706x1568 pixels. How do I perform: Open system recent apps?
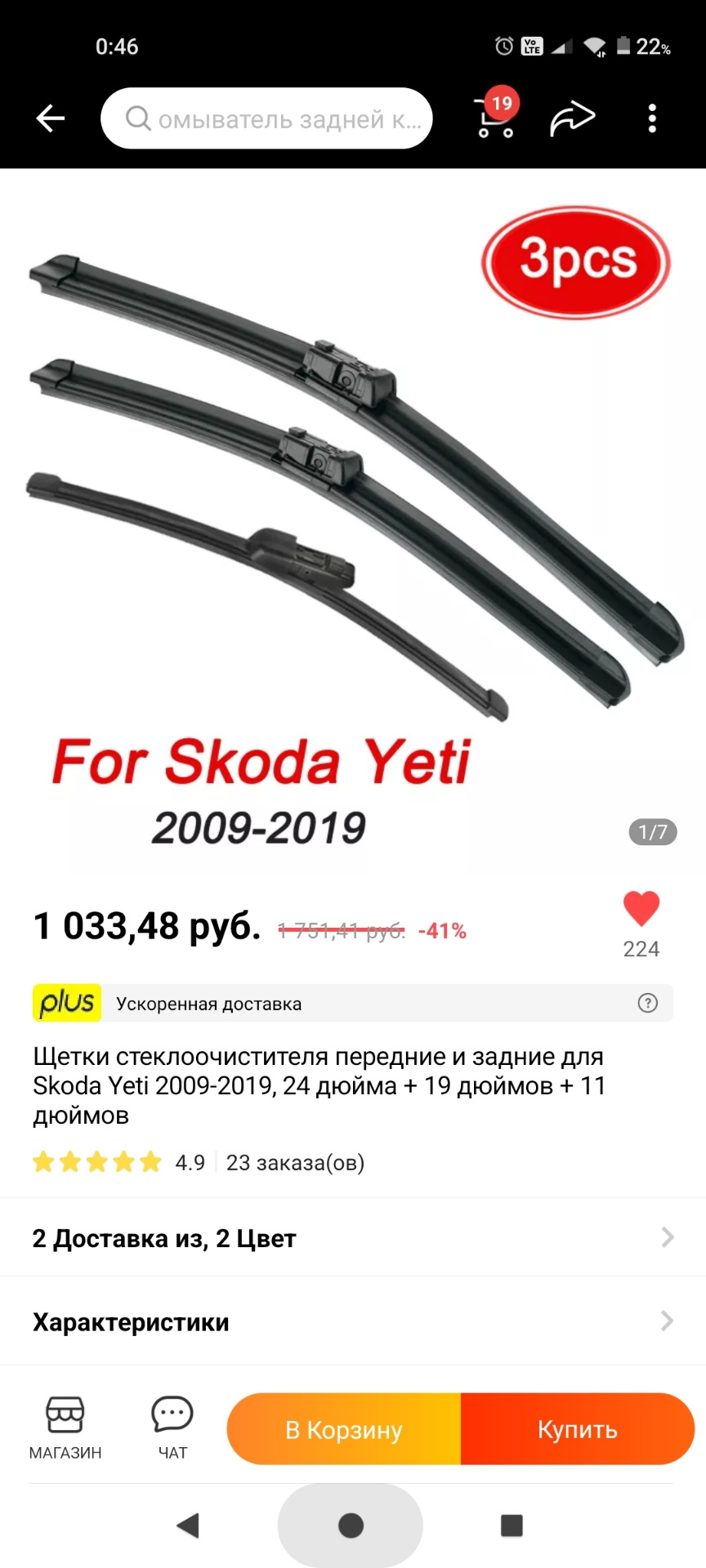pyautogui.click(x=512, y=1525)
